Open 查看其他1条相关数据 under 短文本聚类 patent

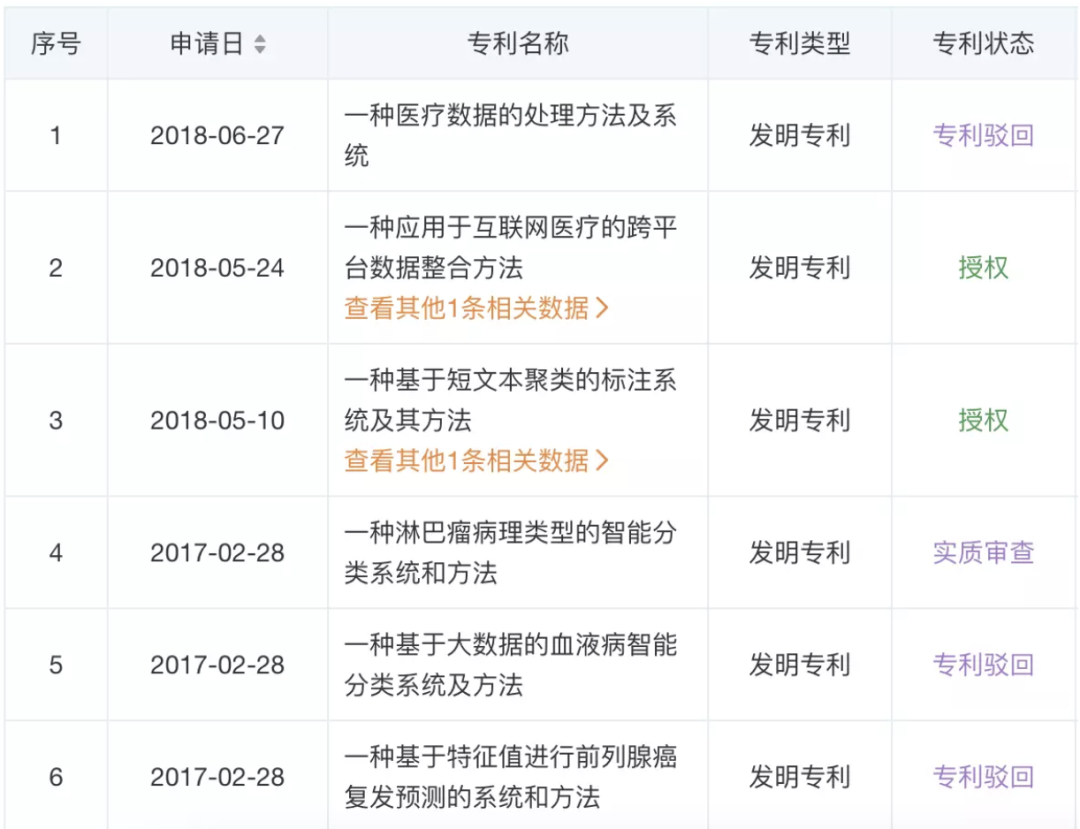point(476,460)
